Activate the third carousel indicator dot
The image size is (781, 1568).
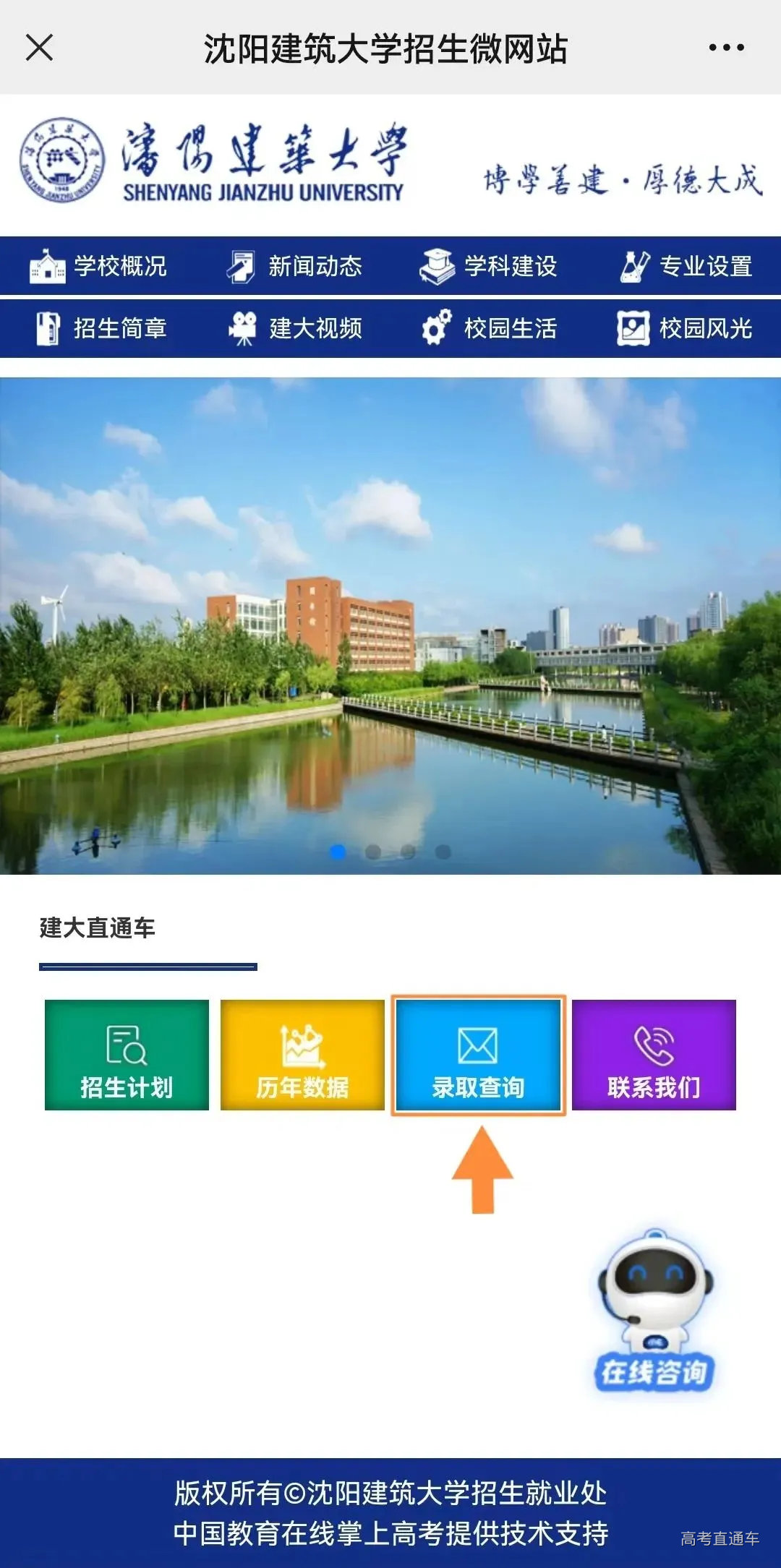pos(407,851)
